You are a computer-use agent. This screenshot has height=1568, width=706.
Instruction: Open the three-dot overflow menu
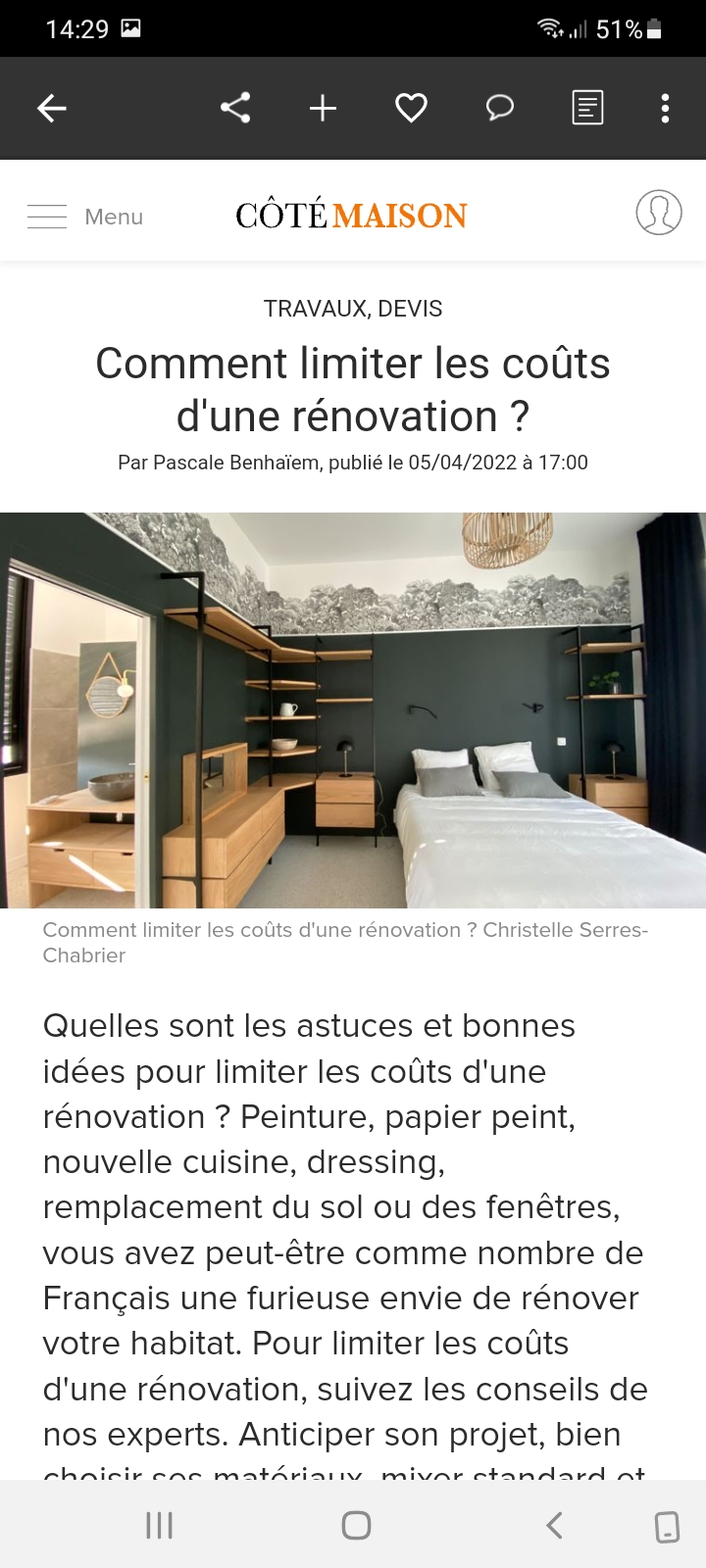pyautogui.click(x=665, y=108)
